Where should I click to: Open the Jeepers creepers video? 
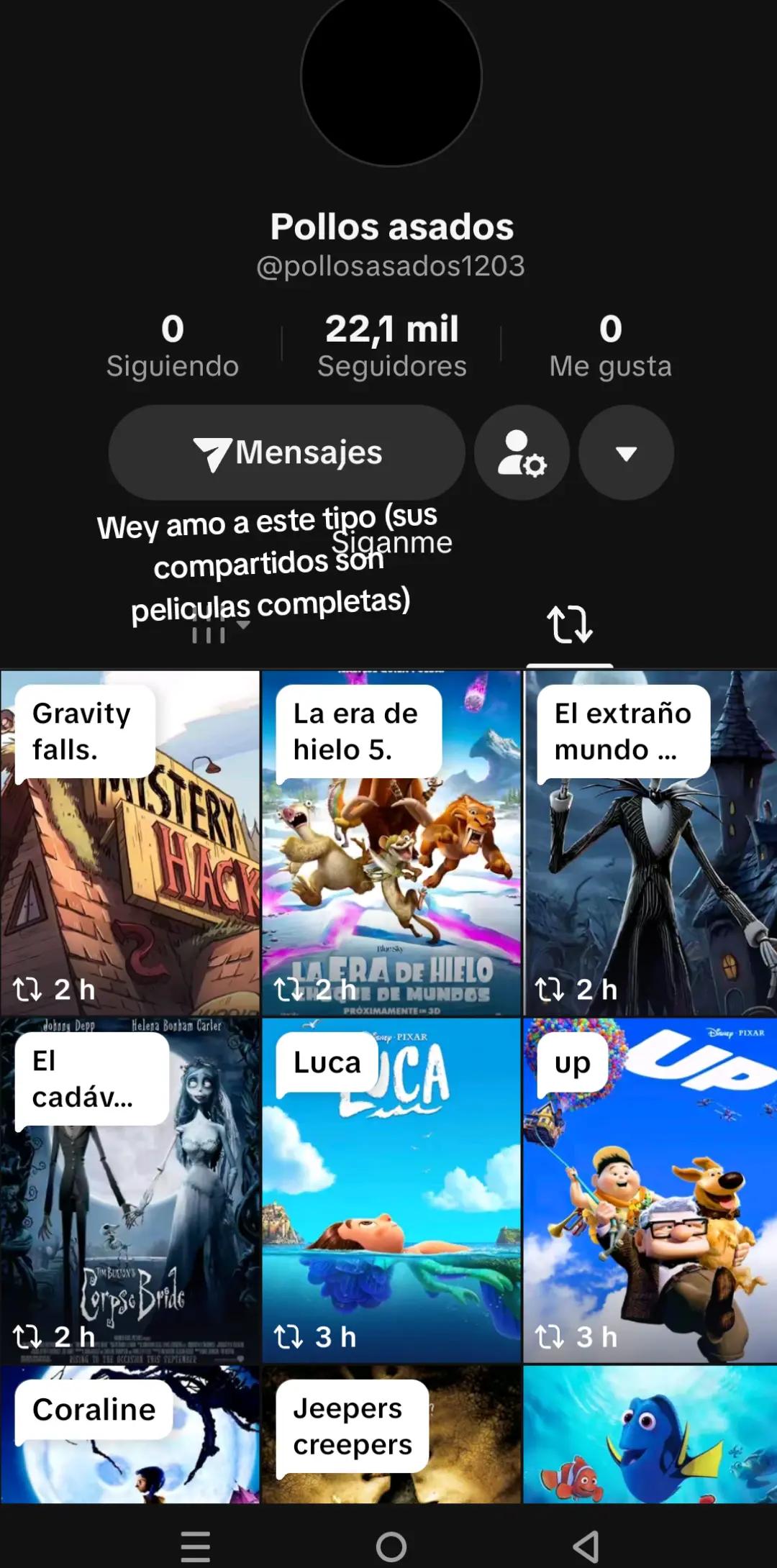[391, 1434]
